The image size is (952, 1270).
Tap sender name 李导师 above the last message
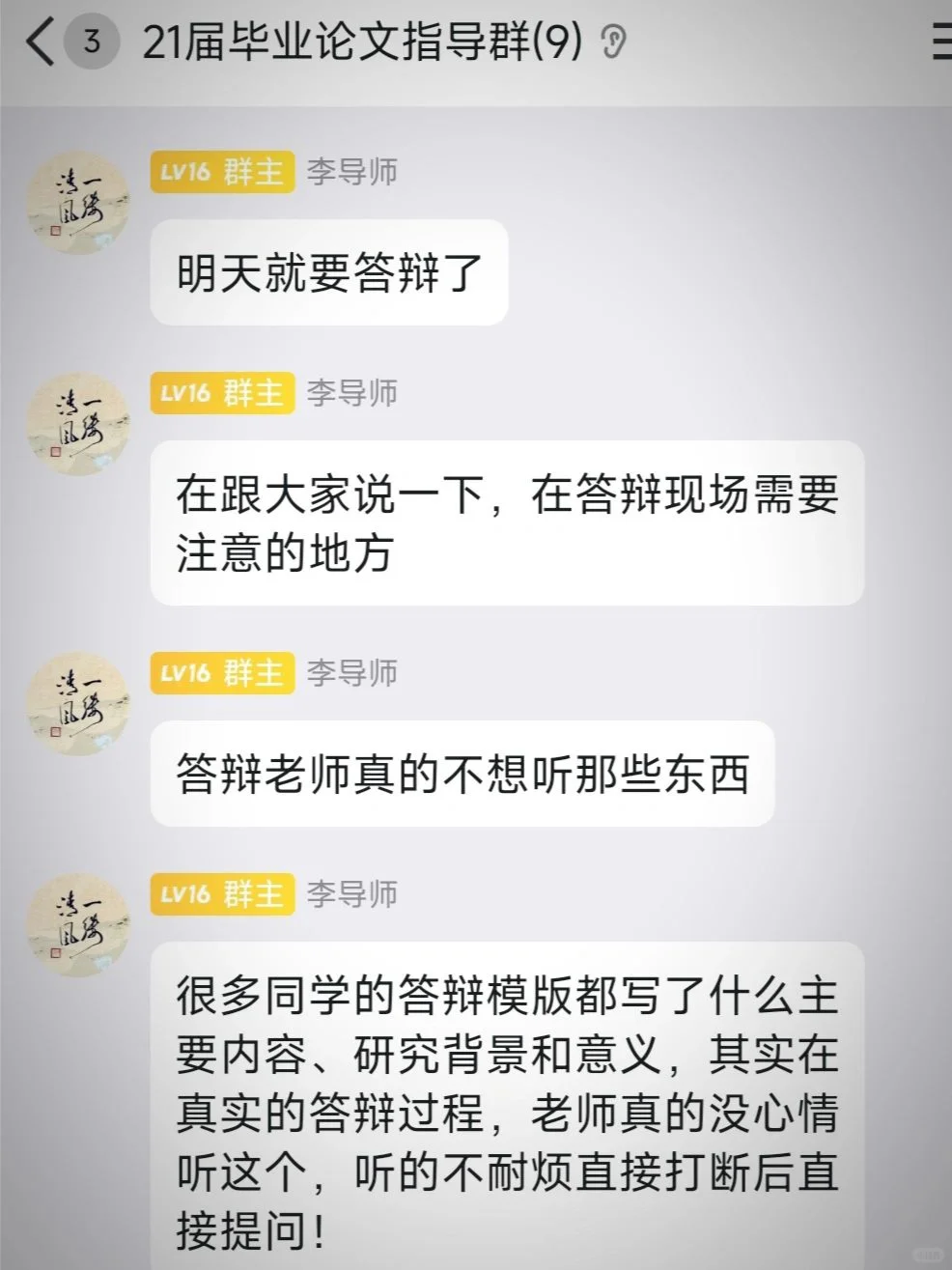pyautogui.click(x=351, y=895)
